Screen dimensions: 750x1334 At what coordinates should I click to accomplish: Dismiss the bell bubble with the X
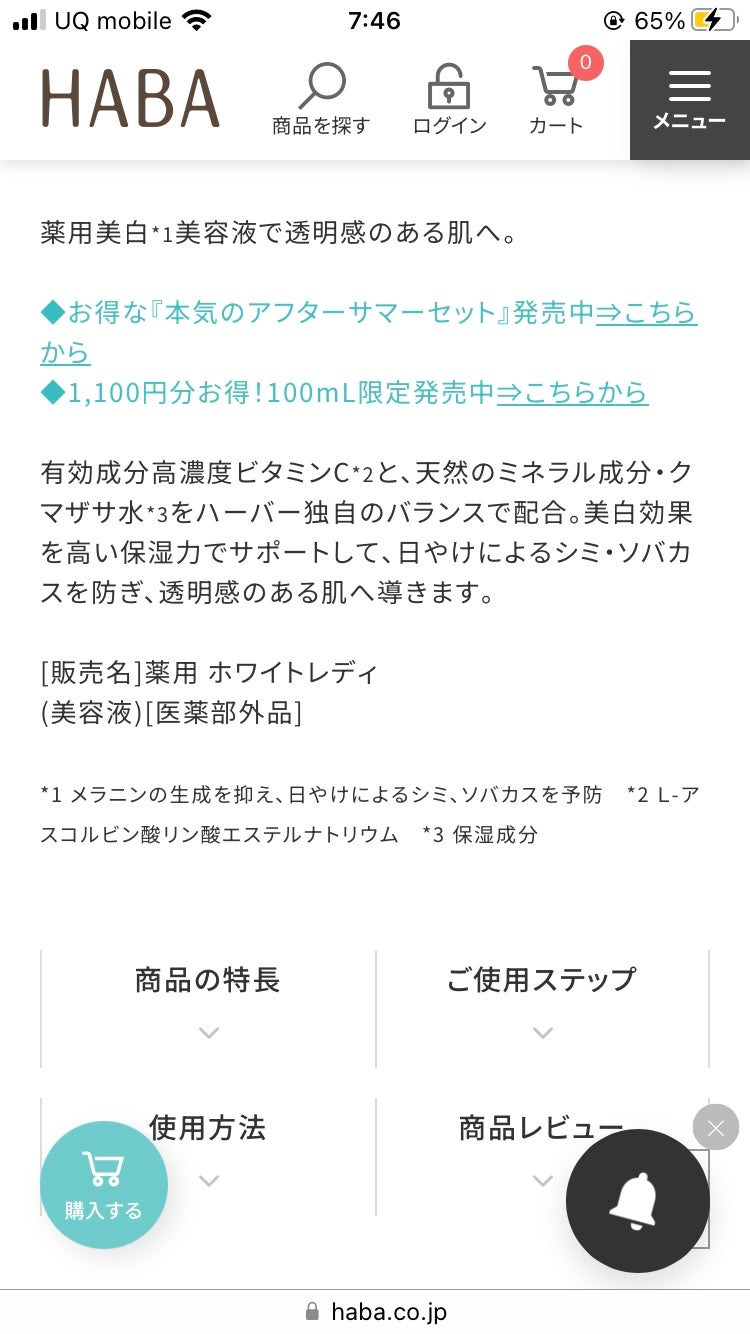[716, 1127]
